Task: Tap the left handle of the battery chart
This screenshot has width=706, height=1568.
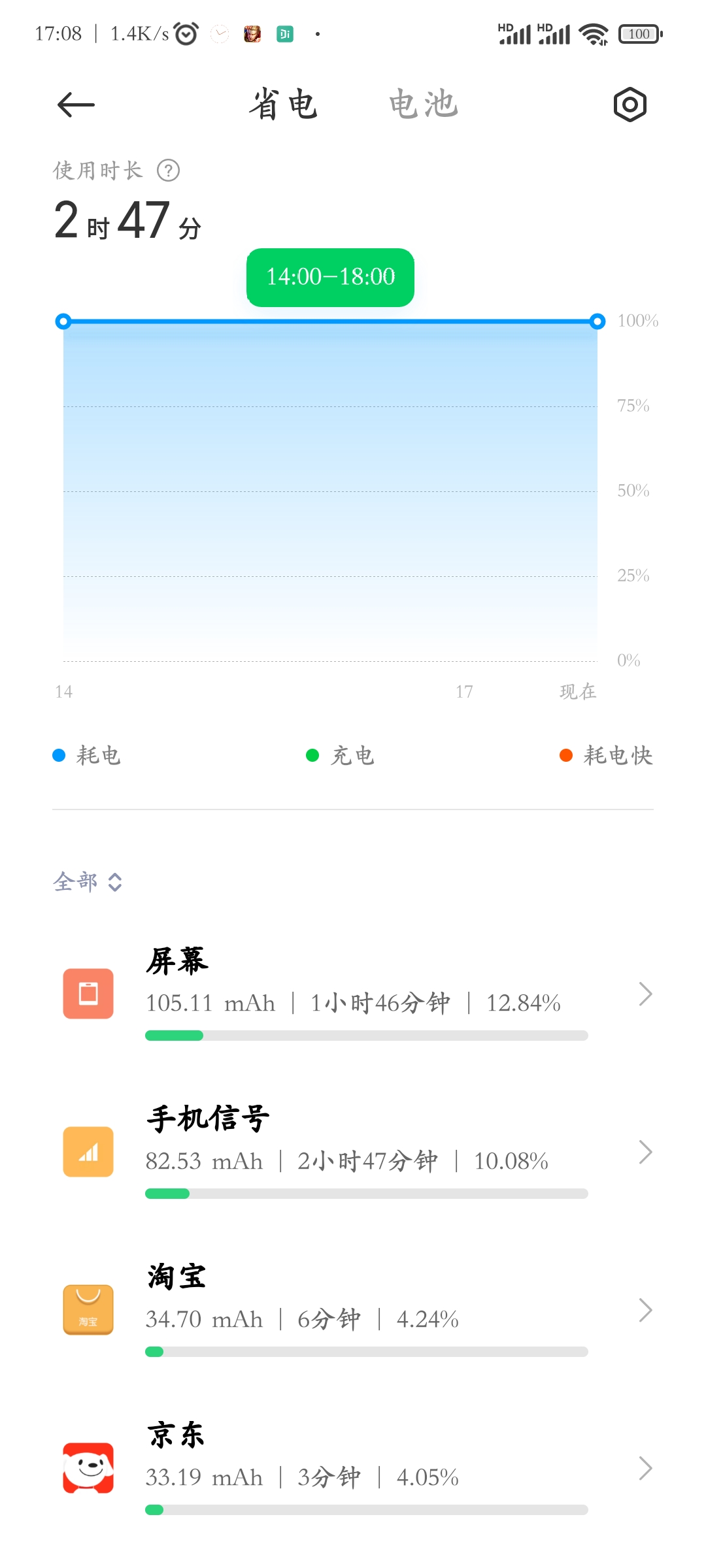Action: pos(63,321)
